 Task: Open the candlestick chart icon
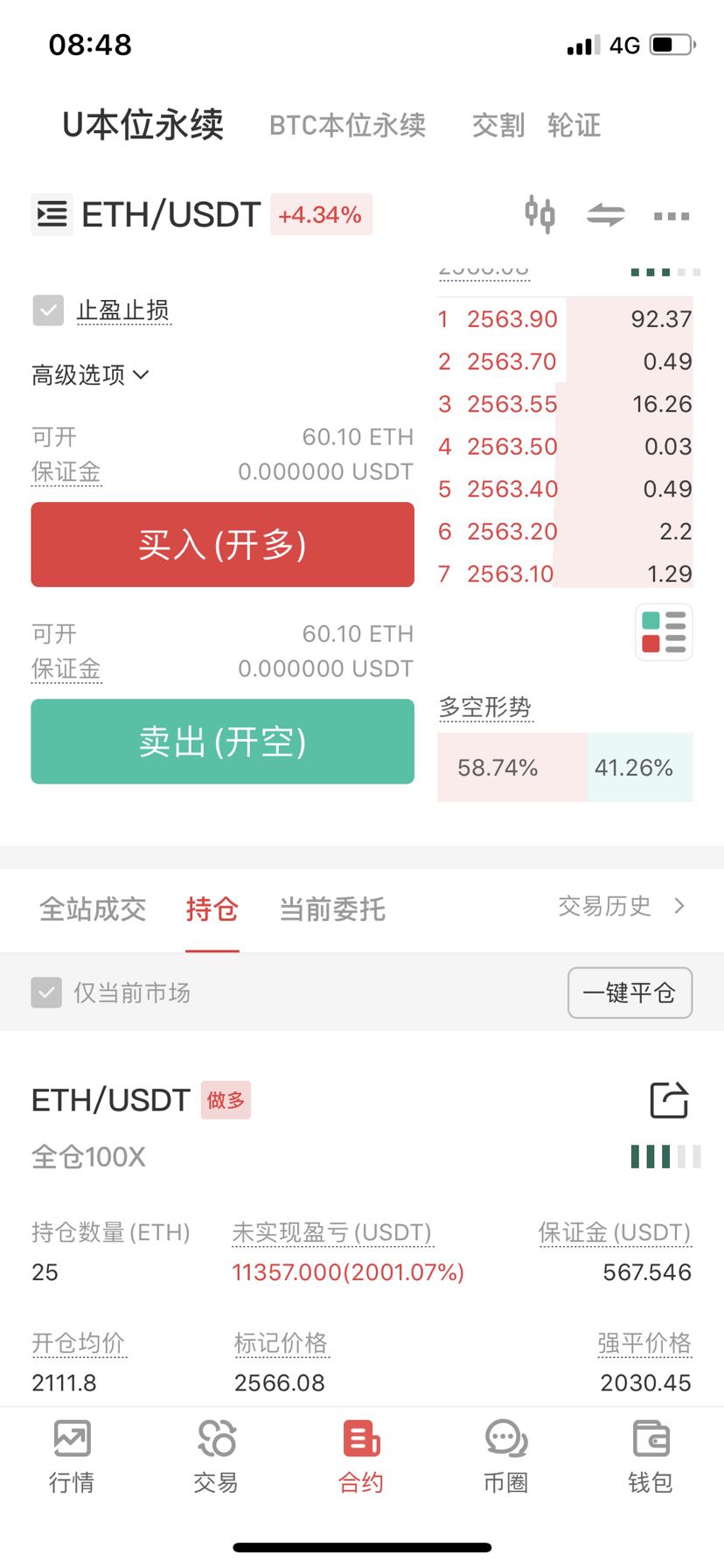(x=540, y=214)
